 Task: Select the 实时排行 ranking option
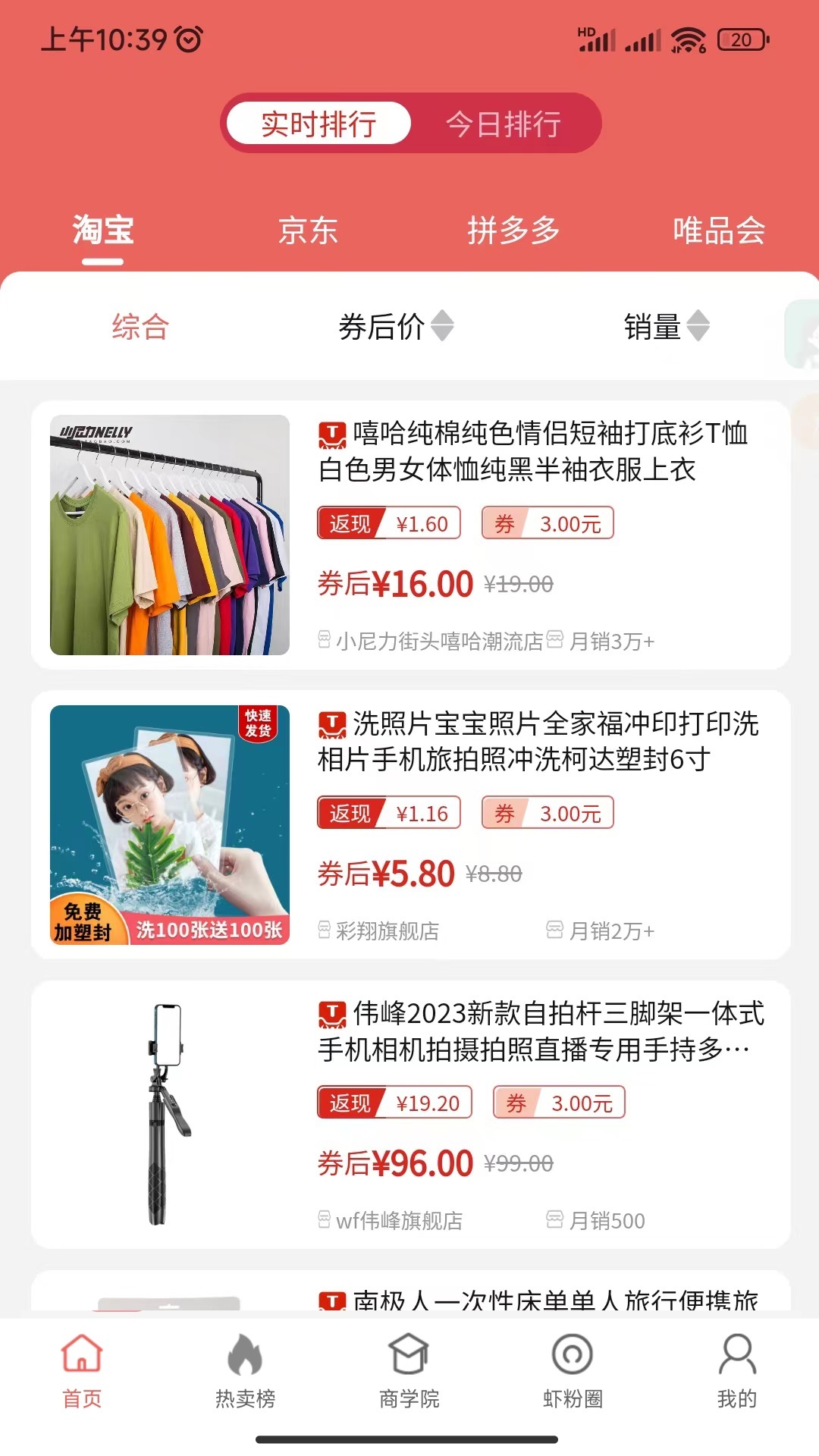[318, 124]
